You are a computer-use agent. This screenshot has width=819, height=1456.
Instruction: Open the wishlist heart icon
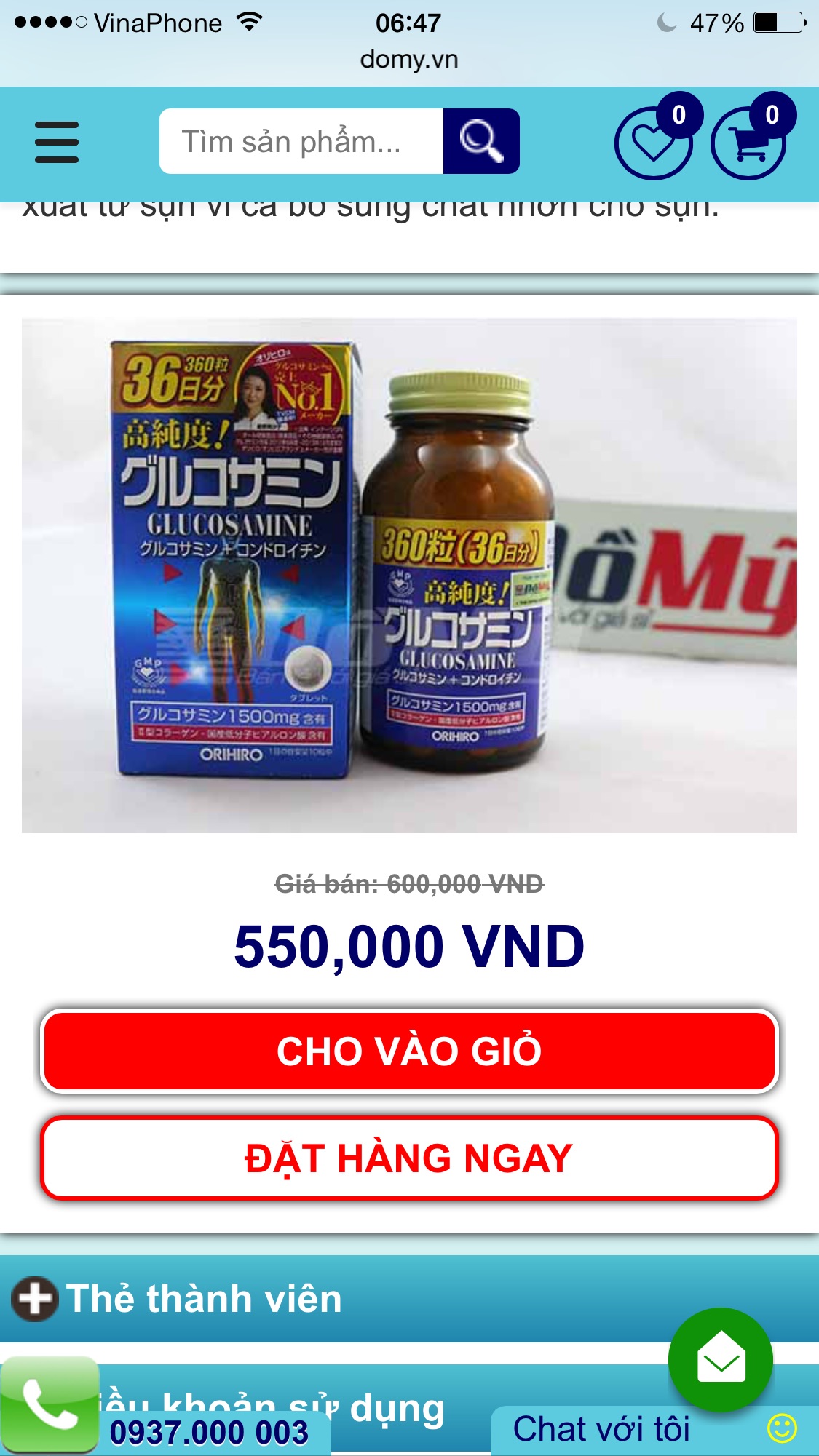653,143
